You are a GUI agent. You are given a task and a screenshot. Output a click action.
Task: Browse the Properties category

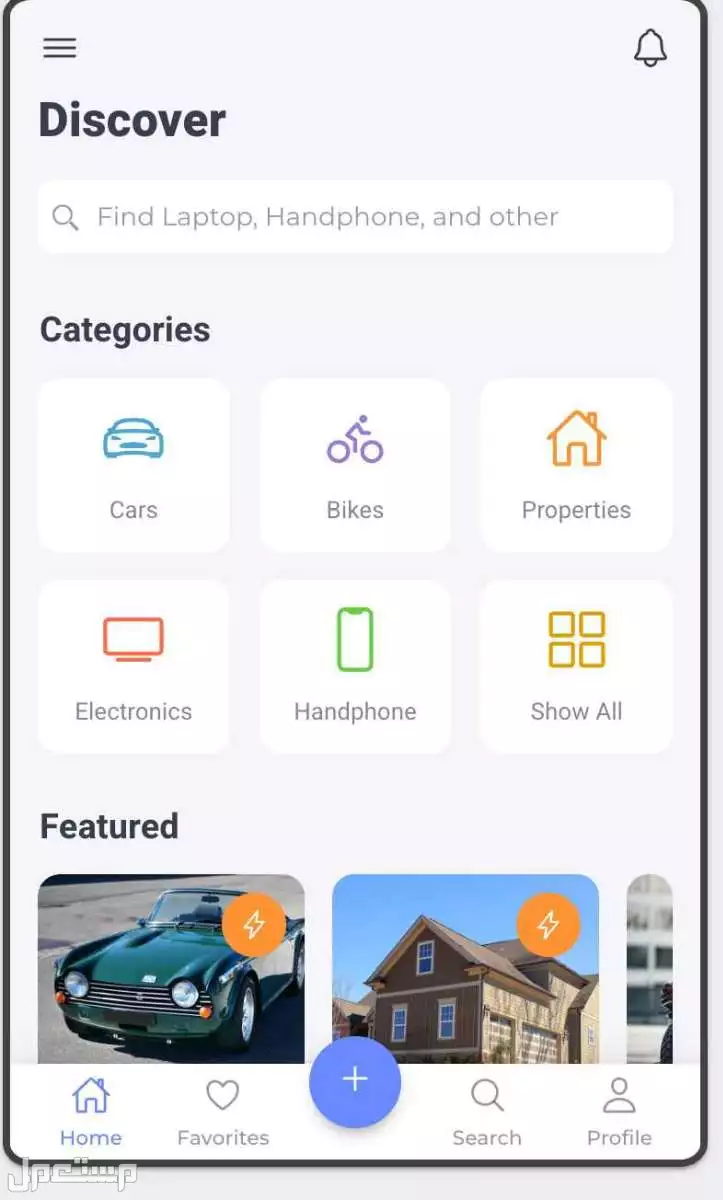pos(576,465)
